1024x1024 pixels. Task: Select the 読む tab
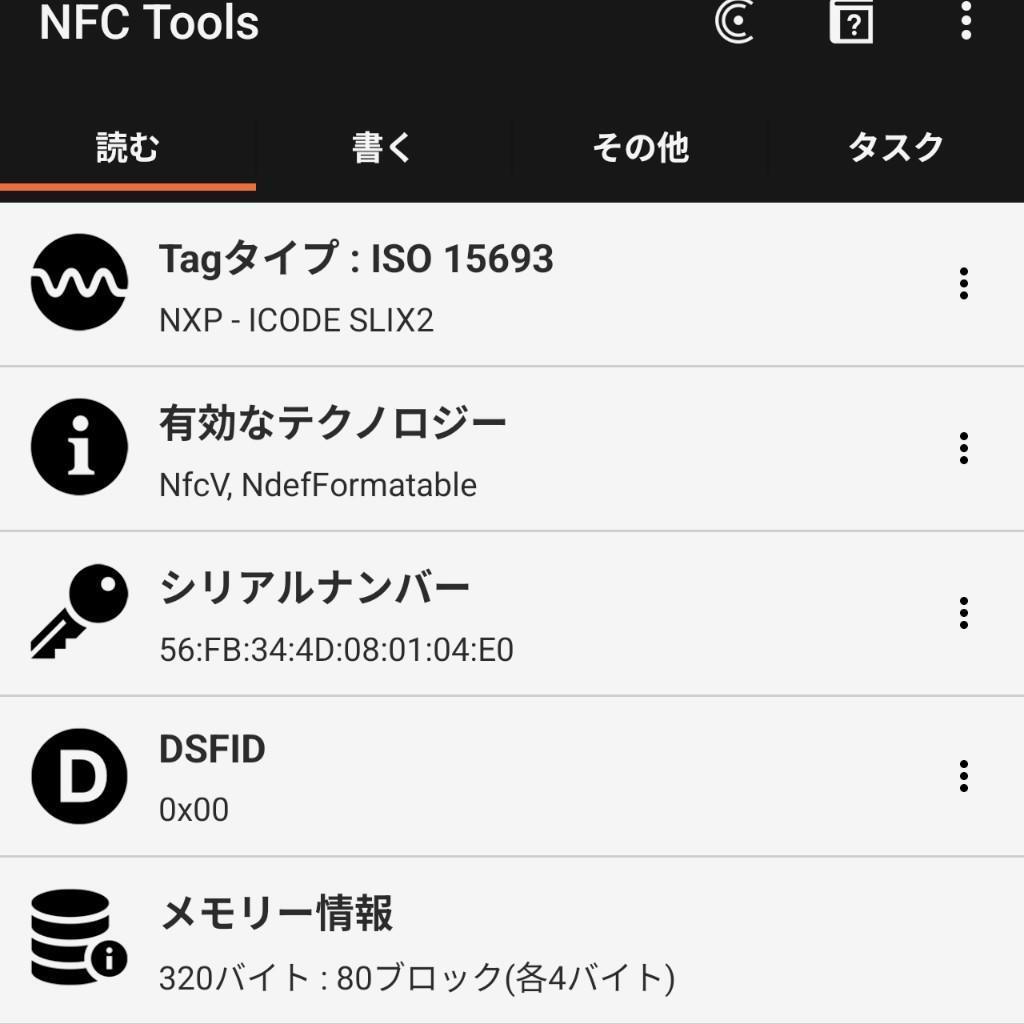coord(127,148)
